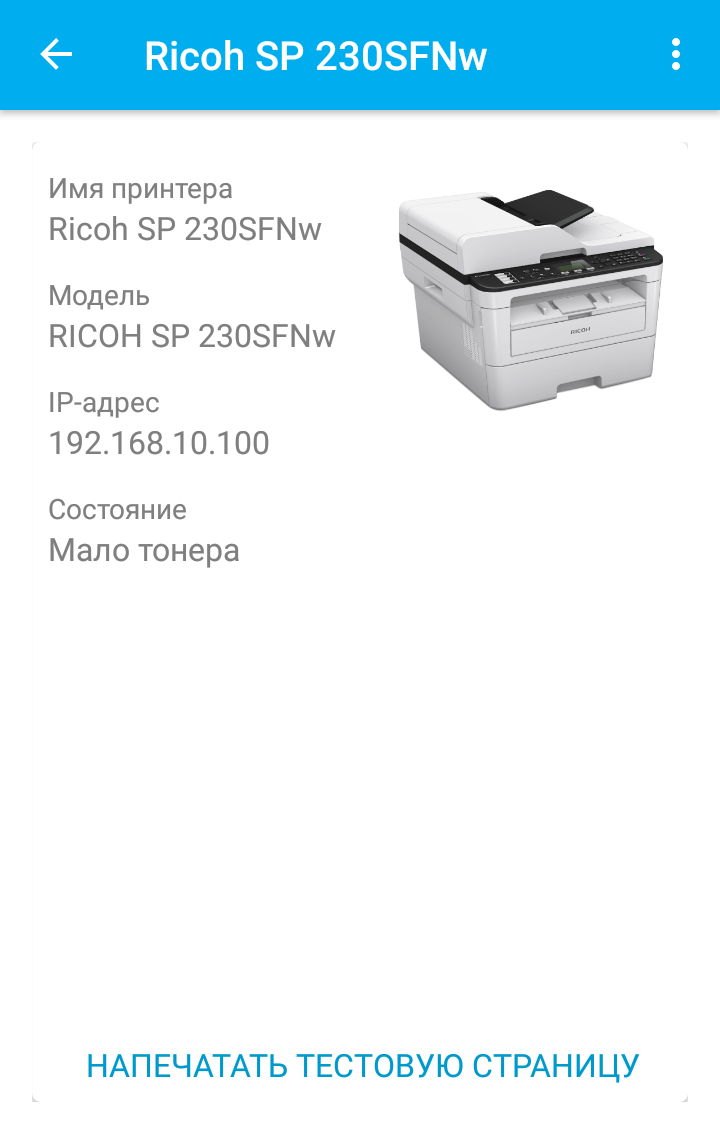Screen dimensions: 720x1130
Task: Open the three-dot overflow menu
Action: pyautogui.click(x=676, y=55)
